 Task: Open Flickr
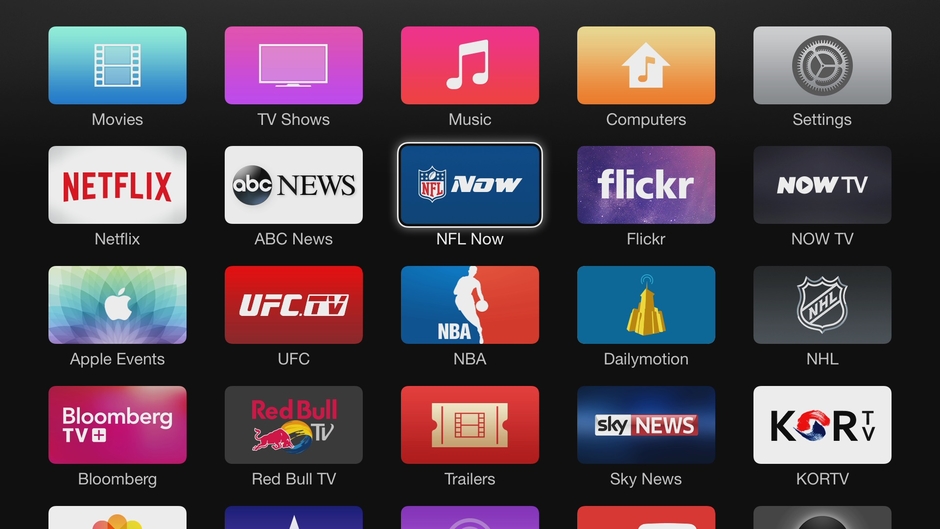[x=646, y=185]
